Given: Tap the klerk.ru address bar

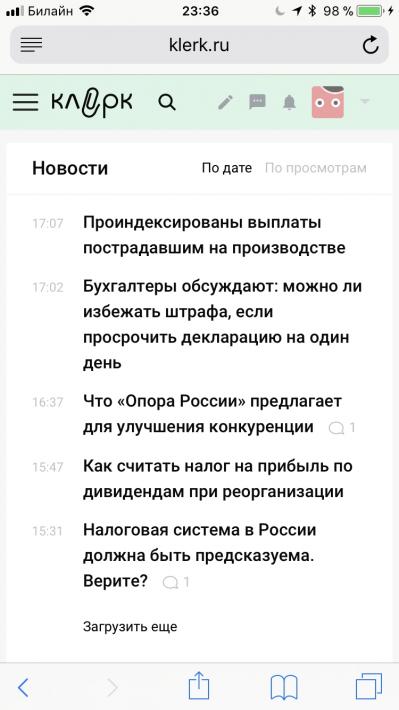Looking at the screenshot, I should pos(199,45).
